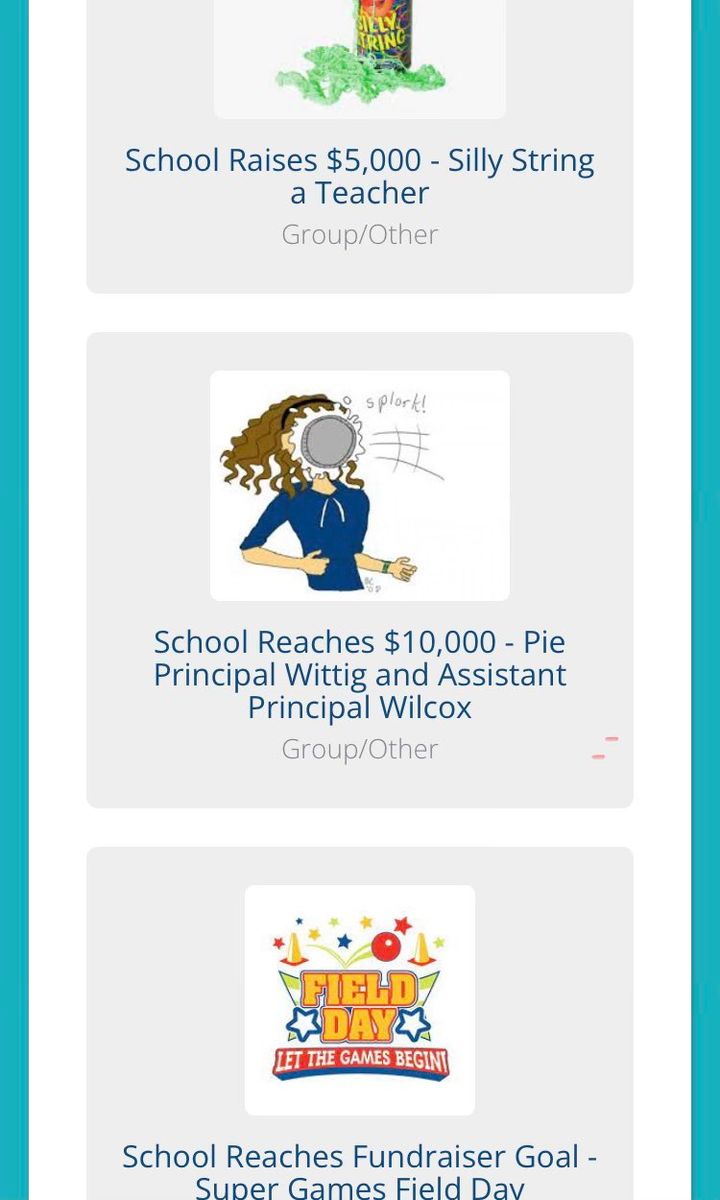Open the Silly String a Teacher card
This screenshot has height=1200, width=720.
tap(359, 176)
